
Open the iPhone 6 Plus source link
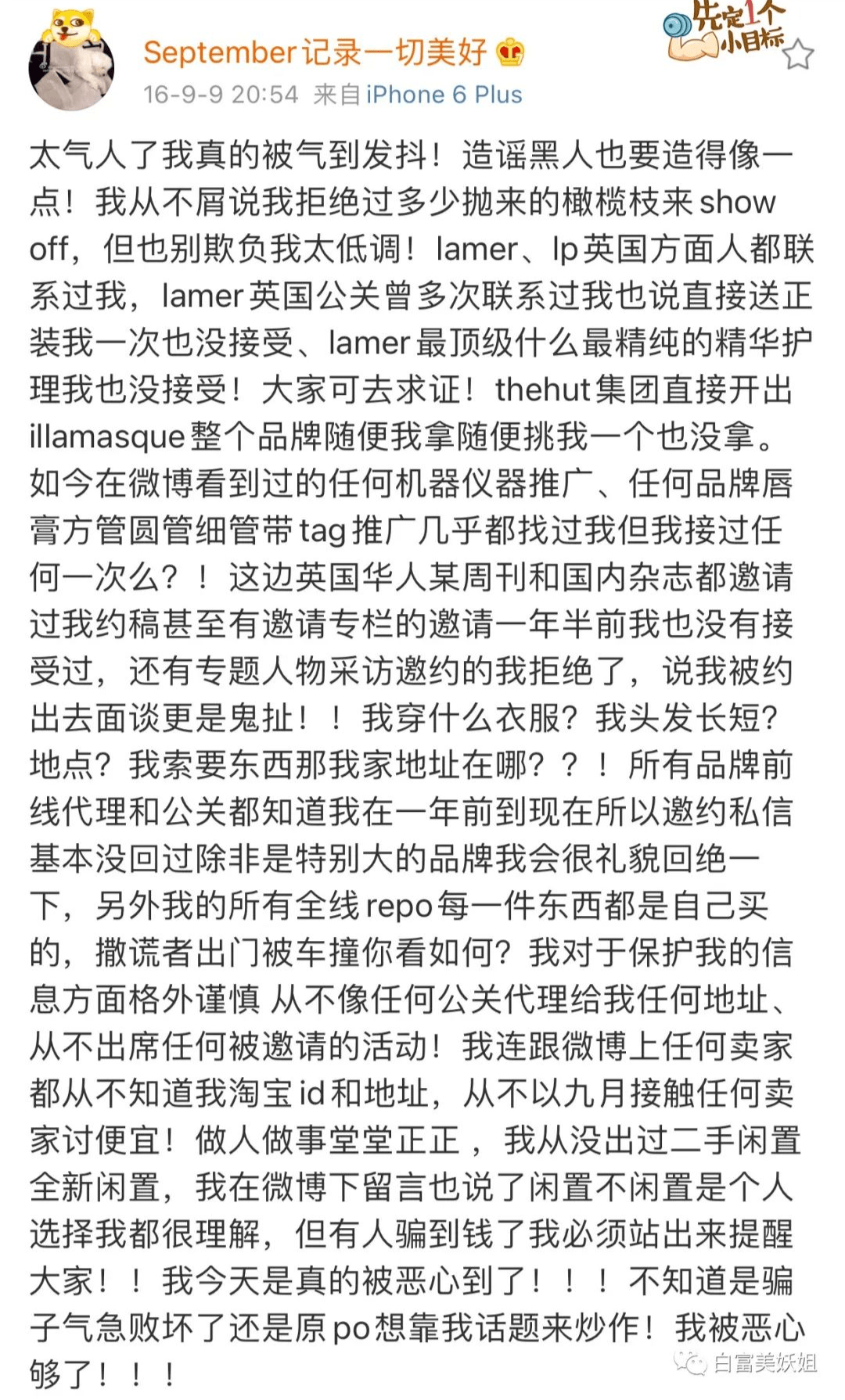click(444, 95)
